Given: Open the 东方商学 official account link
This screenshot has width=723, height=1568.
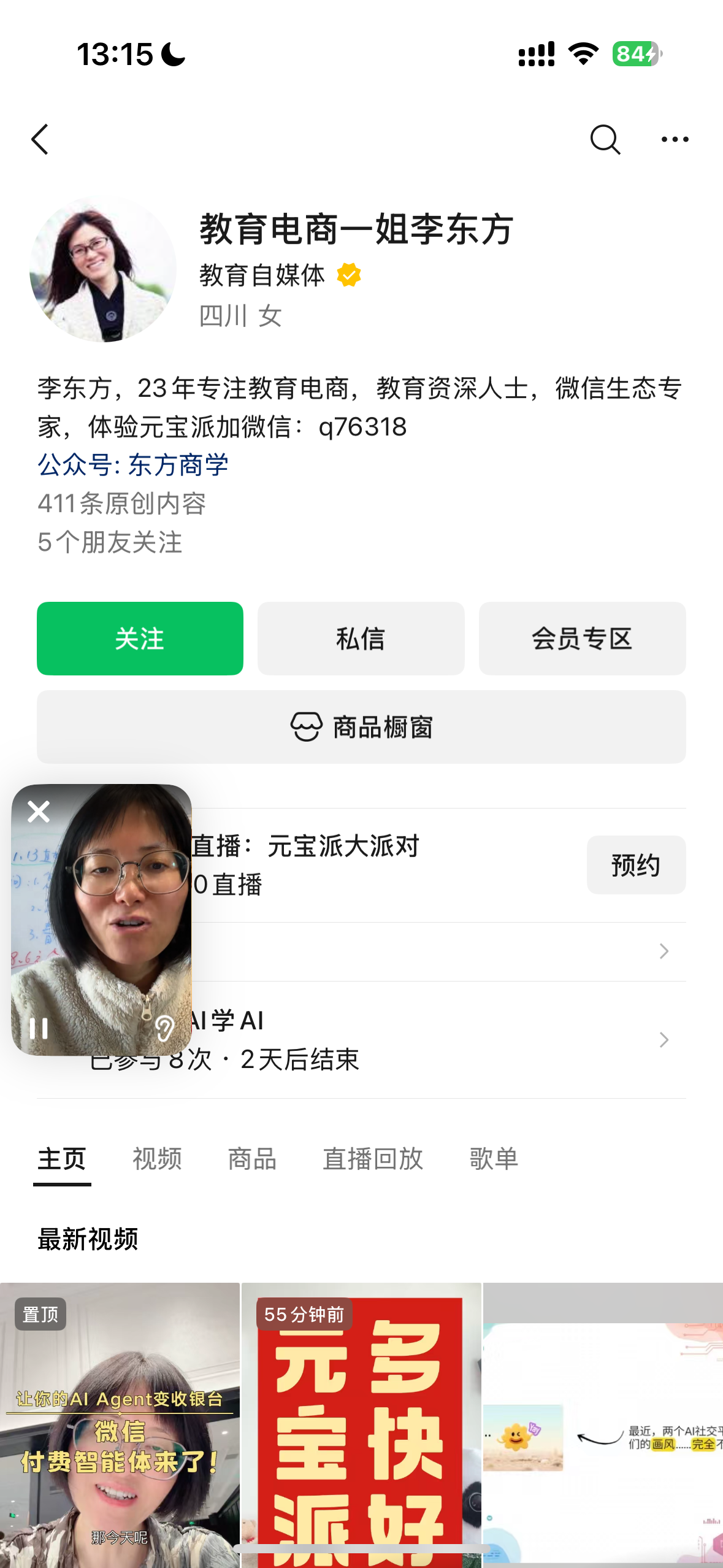Looking at the screenshot, I should point(133,465).
